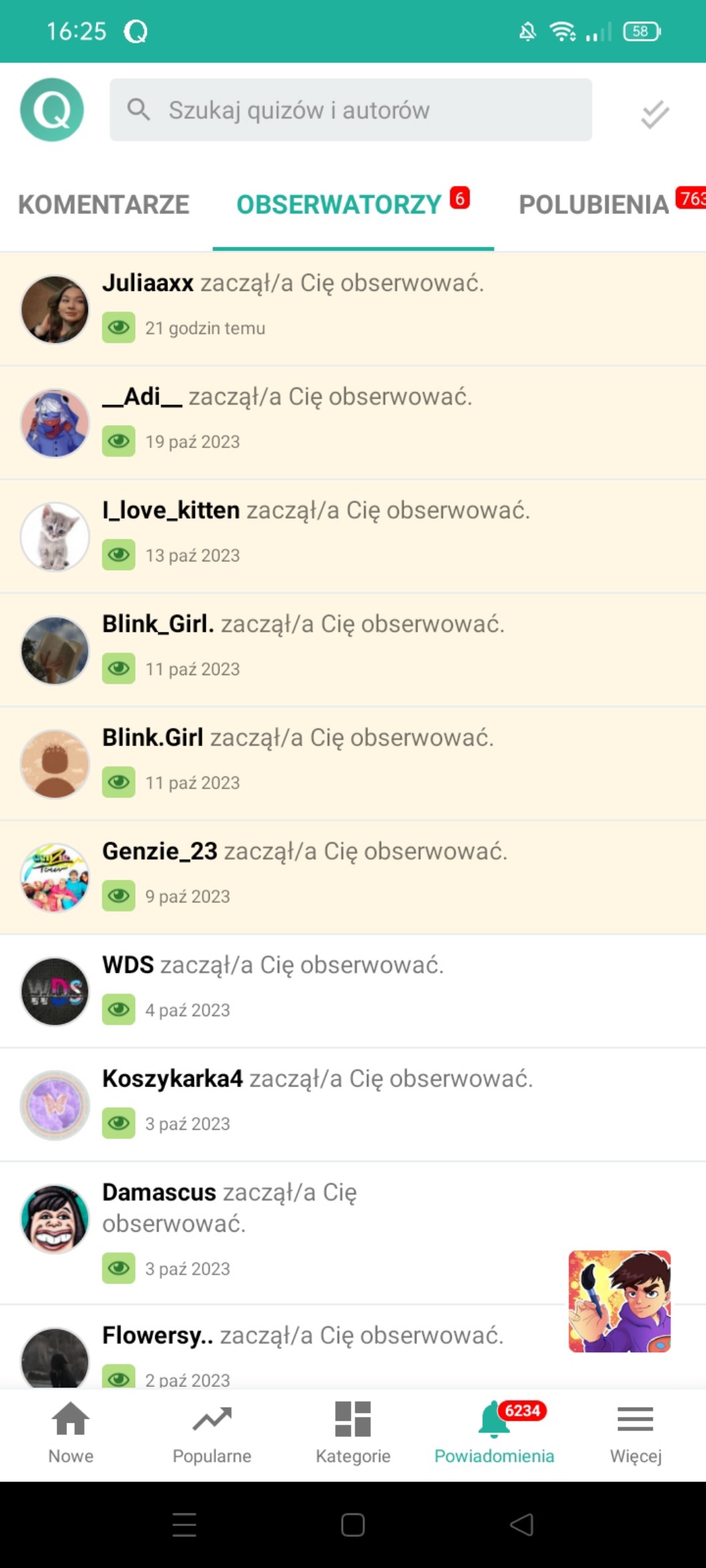Switch to the Komentarze tab
706x1568 pixels.
pyautogui.click(x=103, y=204)
